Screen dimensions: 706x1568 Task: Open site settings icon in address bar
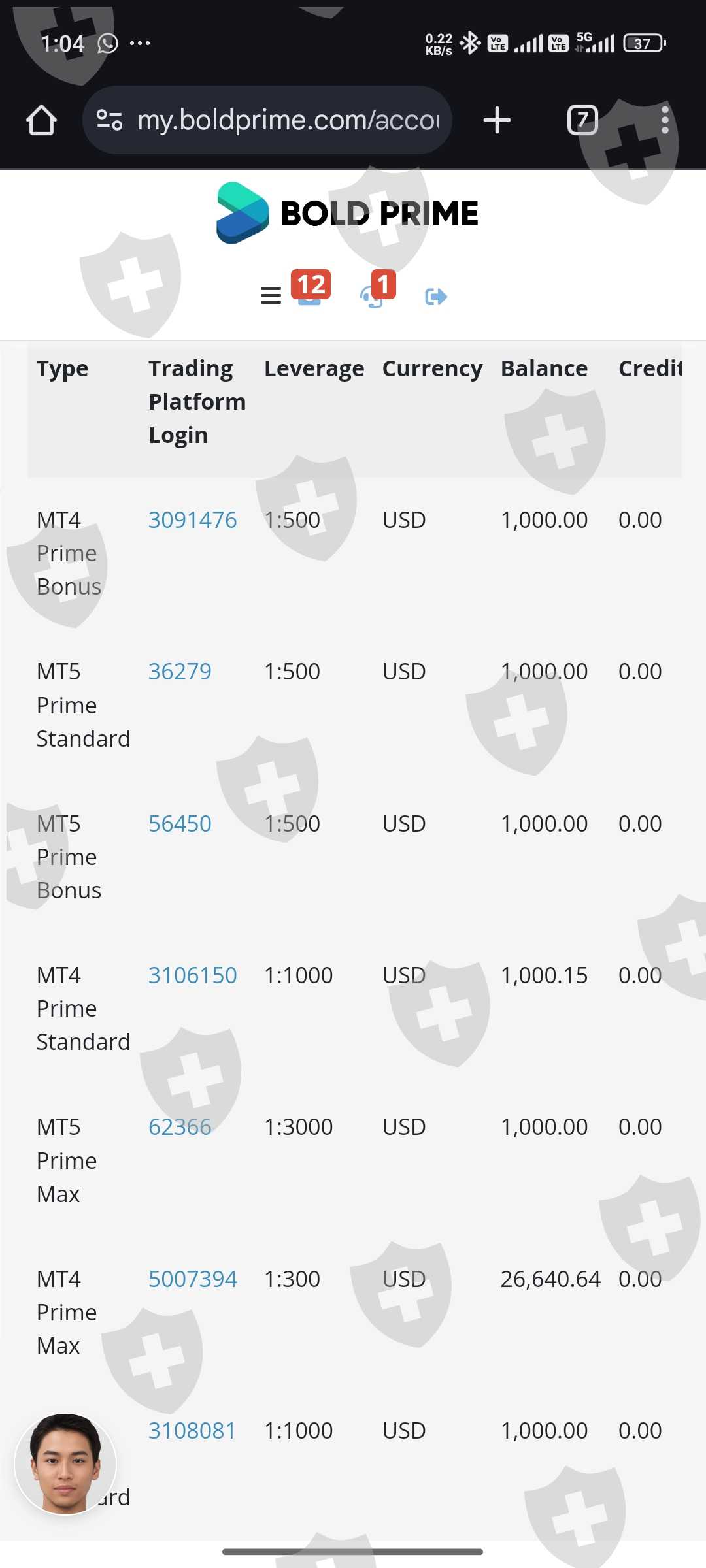coord(109,120)
